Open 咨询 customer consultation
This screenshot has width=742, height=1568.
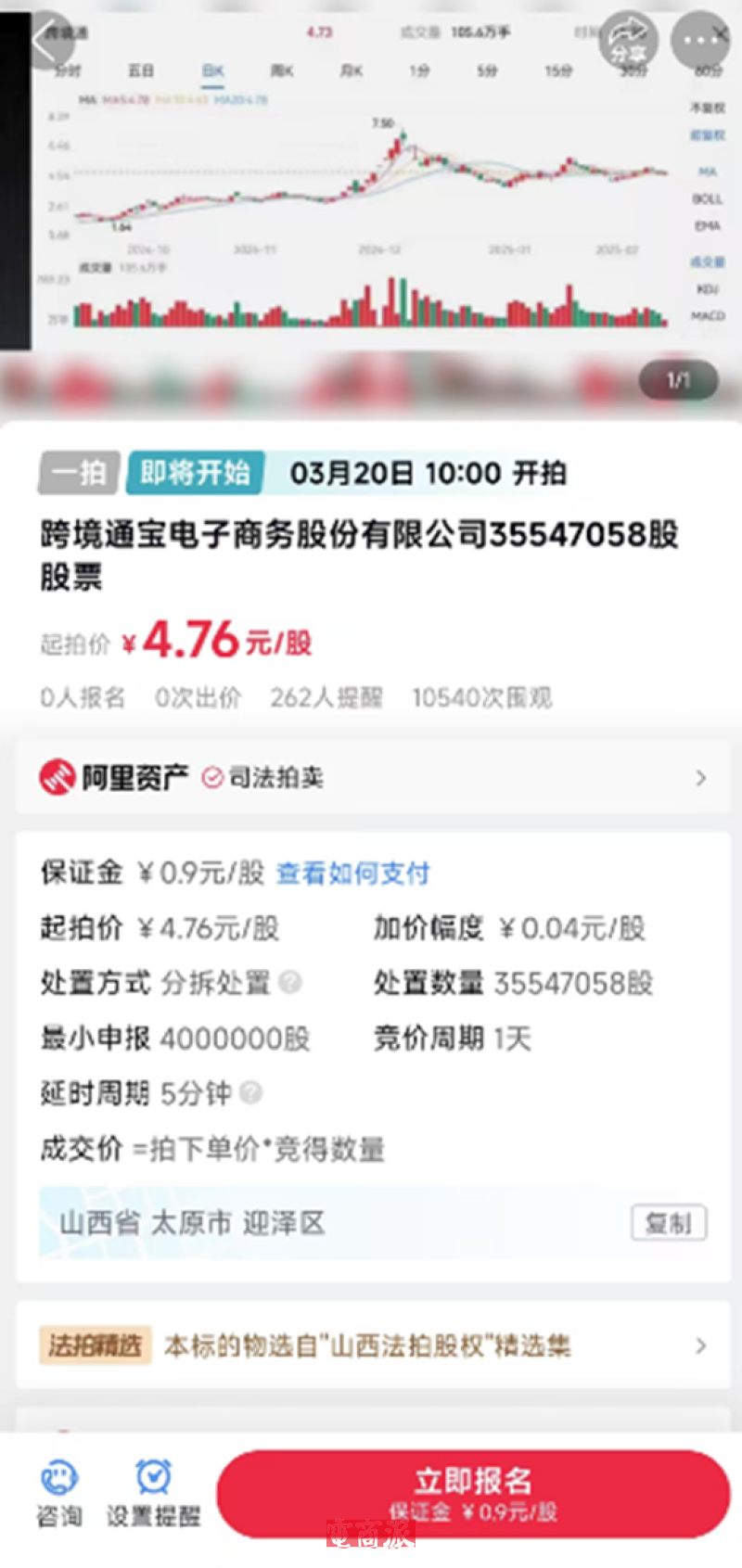(58, 1494)
